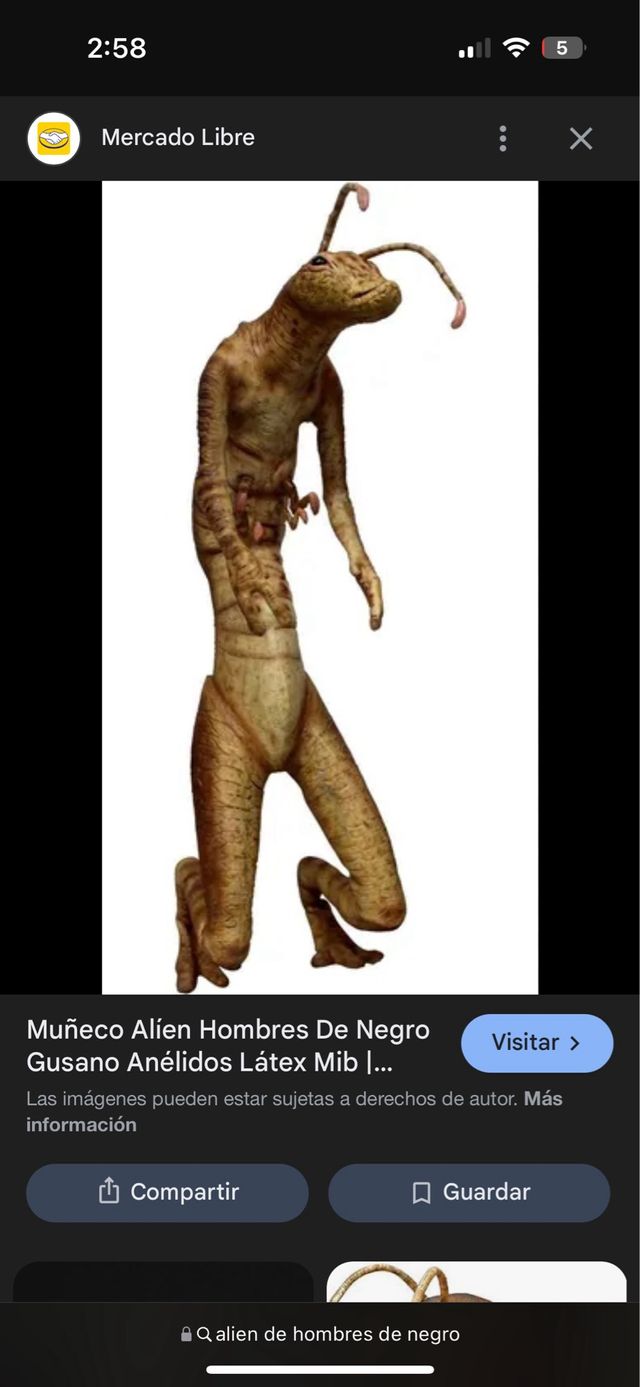View the alien figure image full size
The image size is (640, 1387).
pyautogui.click(x=320, y=587)
